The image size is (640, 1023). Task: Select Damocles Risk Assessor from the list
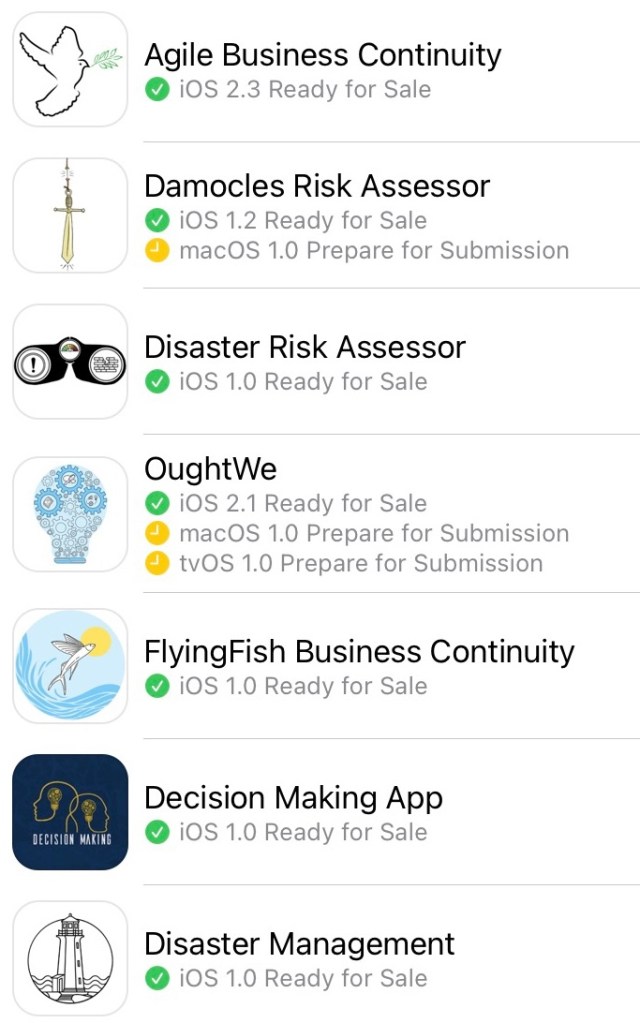point(317,186)
